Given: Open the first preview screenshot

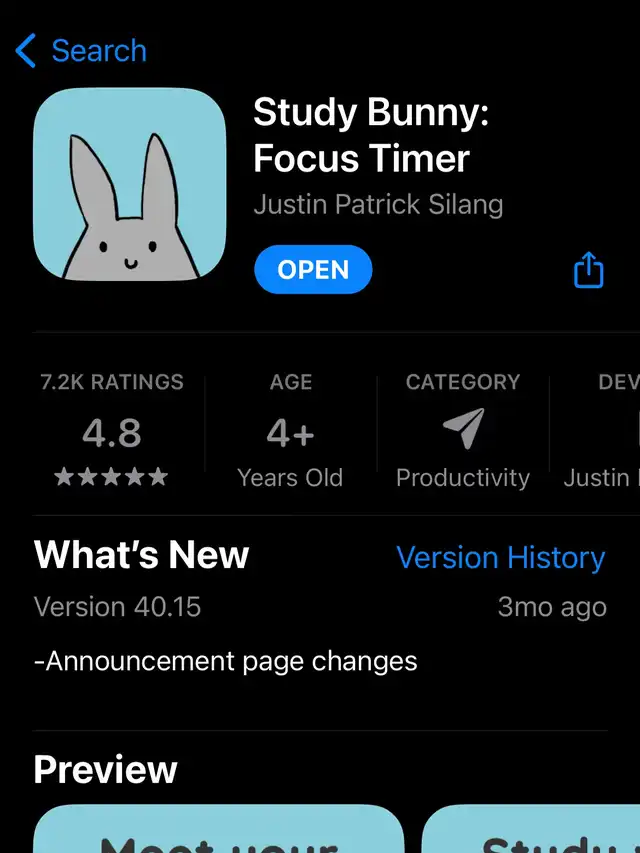Looking at the screenshot, I should tap(218, 830).
